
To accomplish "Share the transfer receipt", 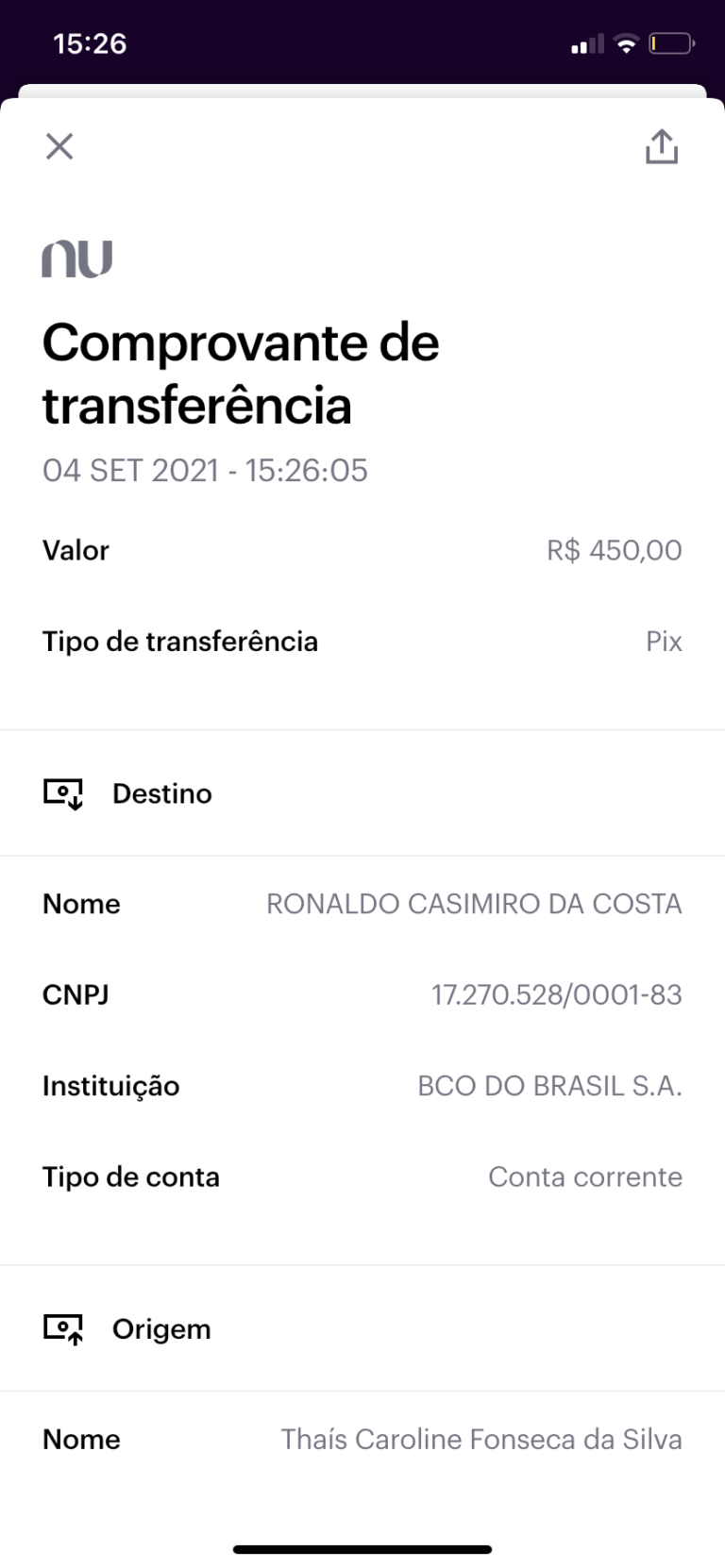I will (x=662, y=146).
